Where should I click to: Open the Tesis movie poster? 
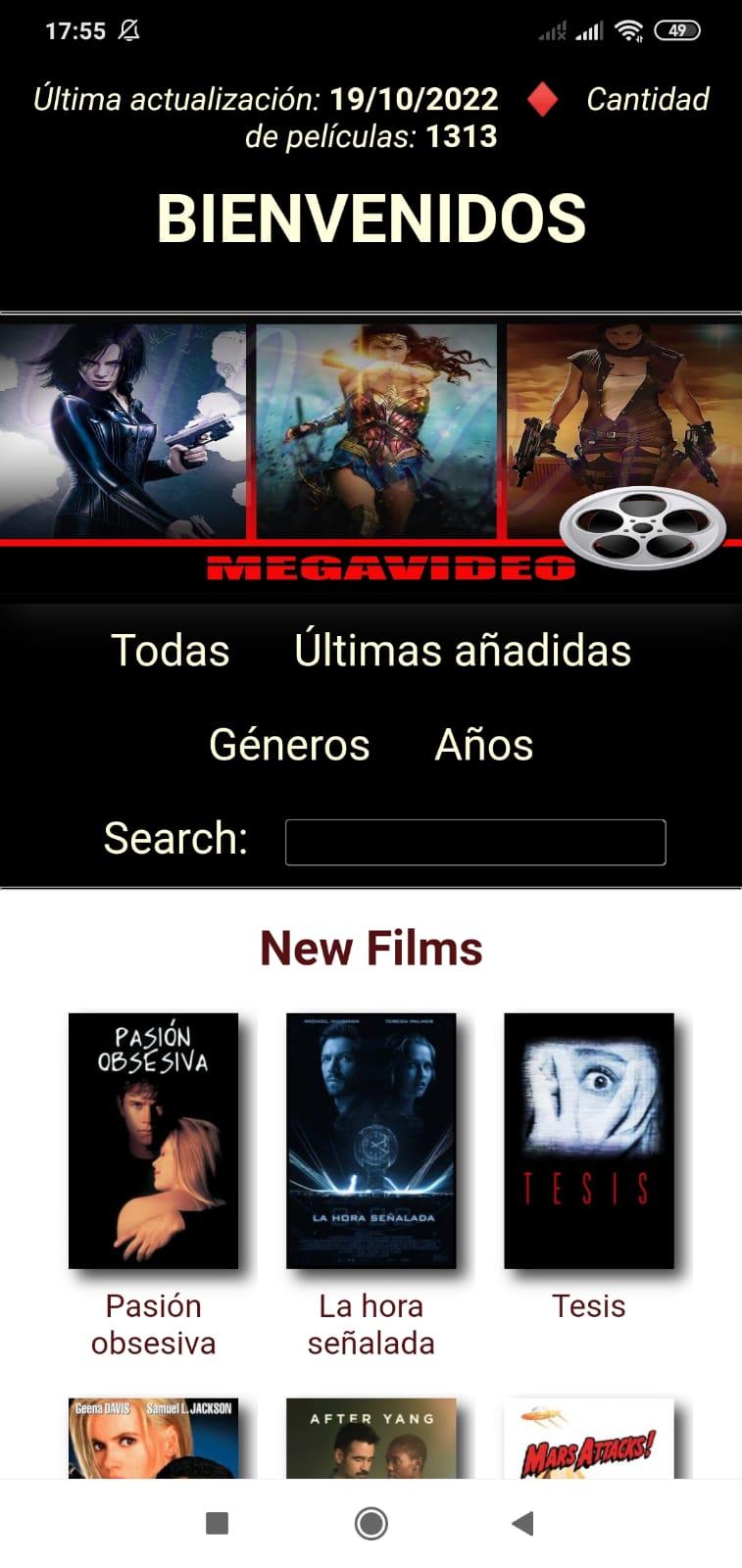(588, 1141)
